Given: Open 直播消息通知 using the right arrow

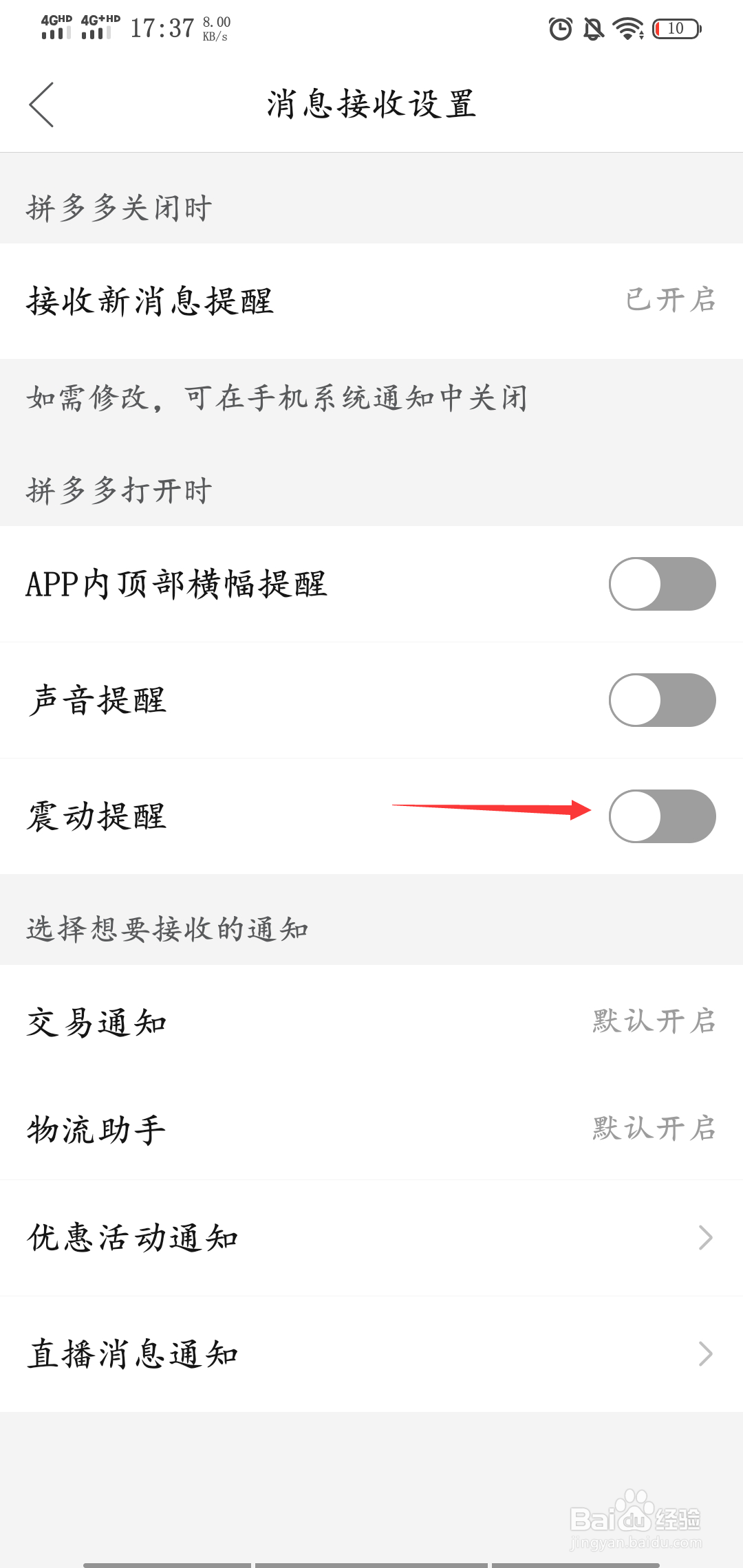Looking at the screenshot, I should pos(705,1353).
